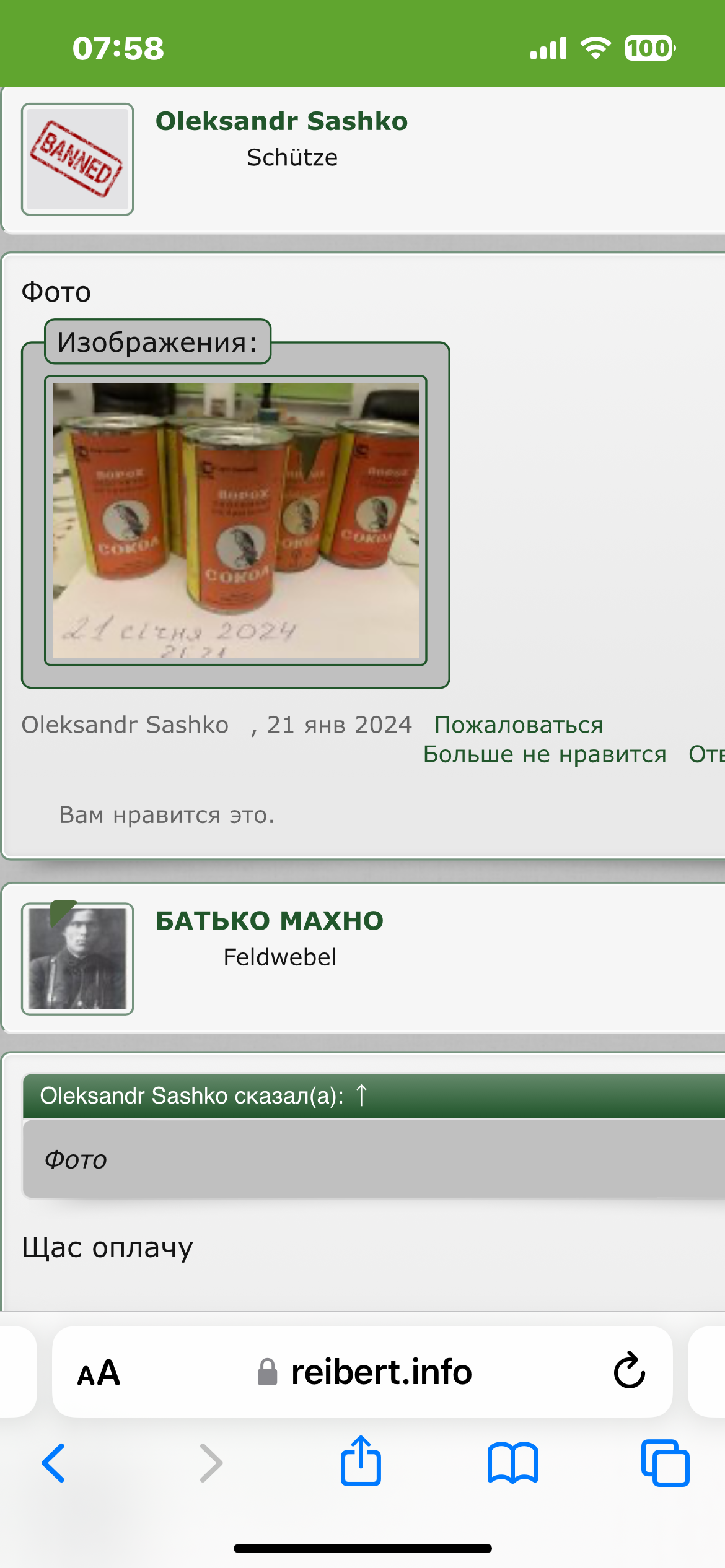
Task: Open post date 21 янв 2024 permalink
Action: (339, 725)
